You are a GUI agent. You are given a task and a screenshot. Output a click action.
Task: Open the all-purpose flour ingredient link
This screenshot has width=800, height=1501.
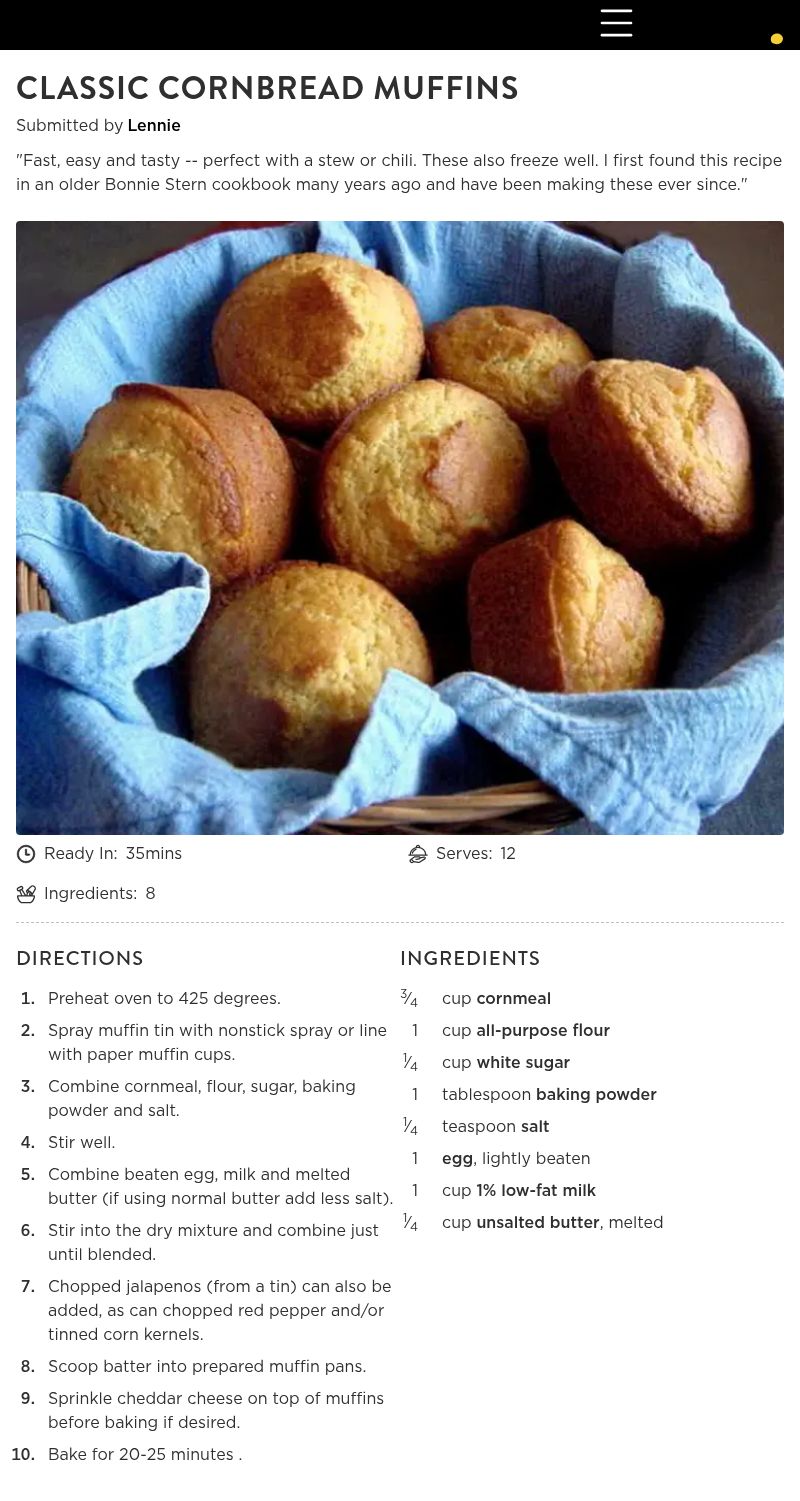(542, 1031)
